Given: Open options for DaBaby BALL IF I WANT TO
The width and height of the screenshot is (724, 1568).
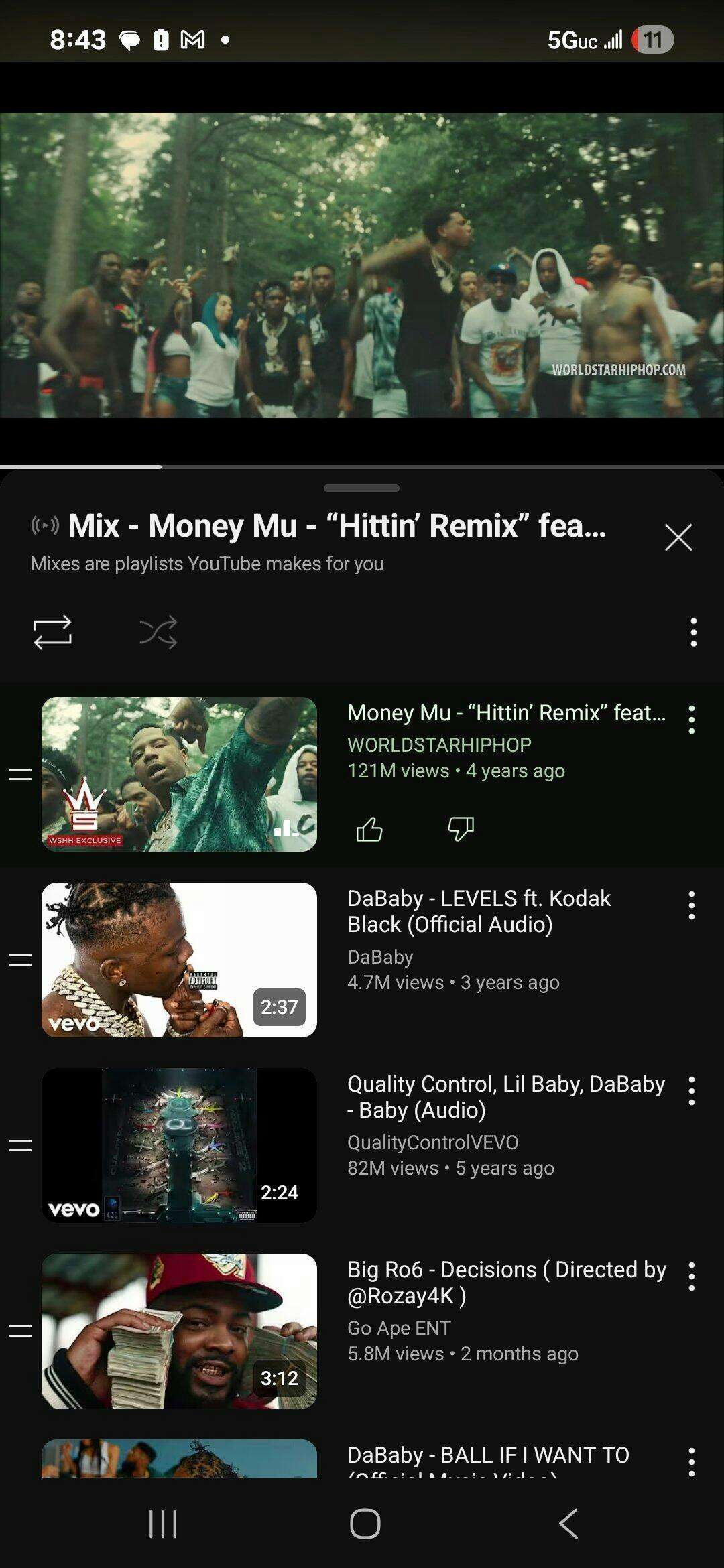Looking at the screenshot, I should click(691, 1462).
